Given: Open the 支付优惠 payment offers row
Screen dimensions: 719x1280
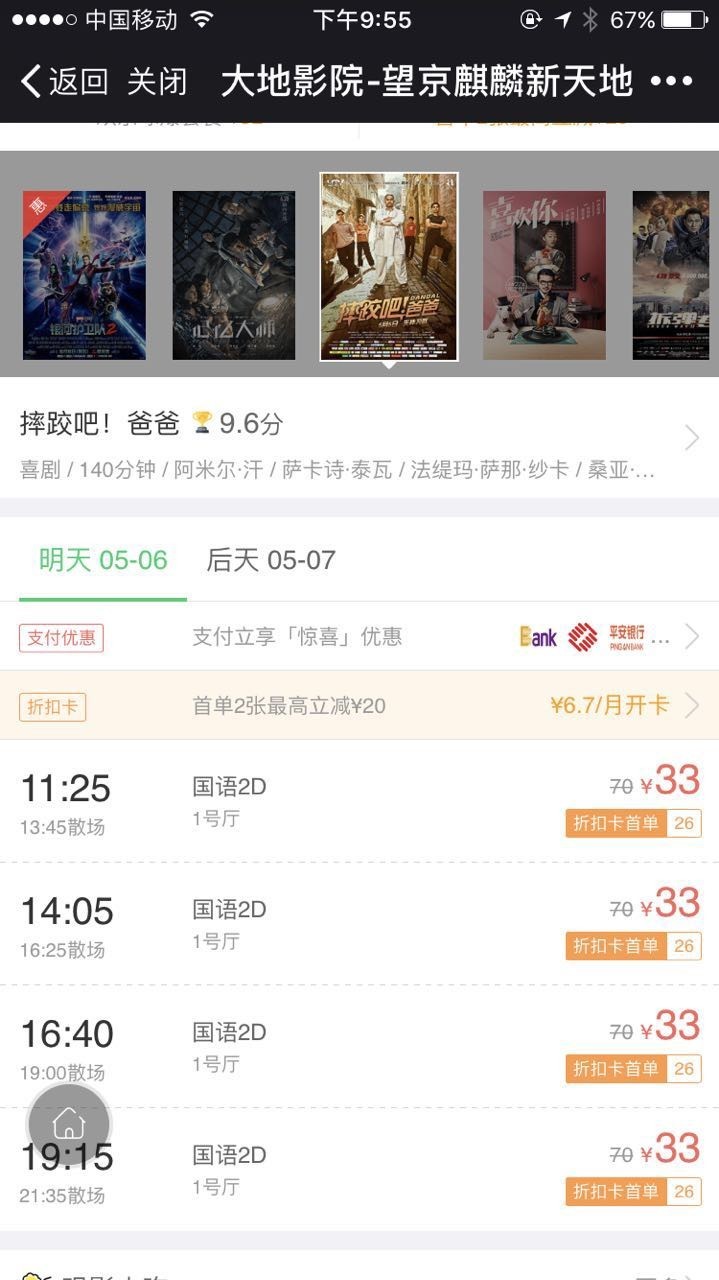Looking at the screenshot, I should [x=359, y=637].
